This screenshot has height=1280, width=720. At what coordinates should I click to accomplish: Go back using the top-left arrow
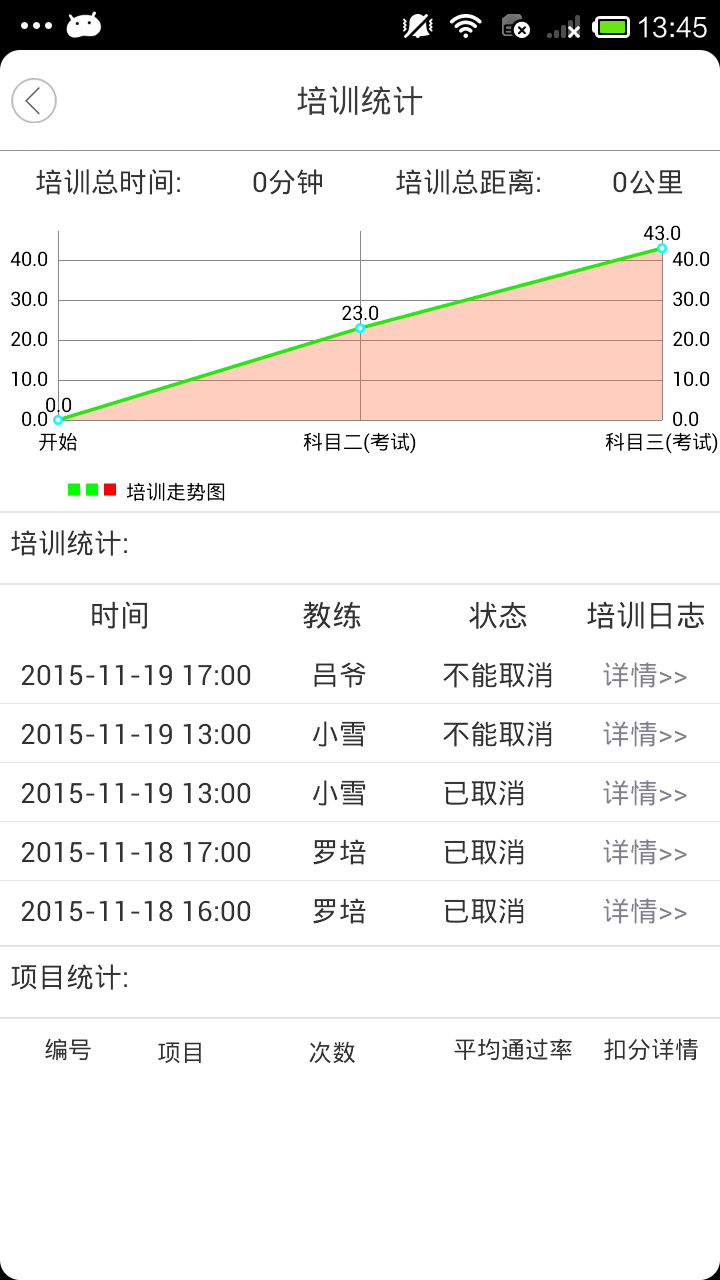point(34,101)
